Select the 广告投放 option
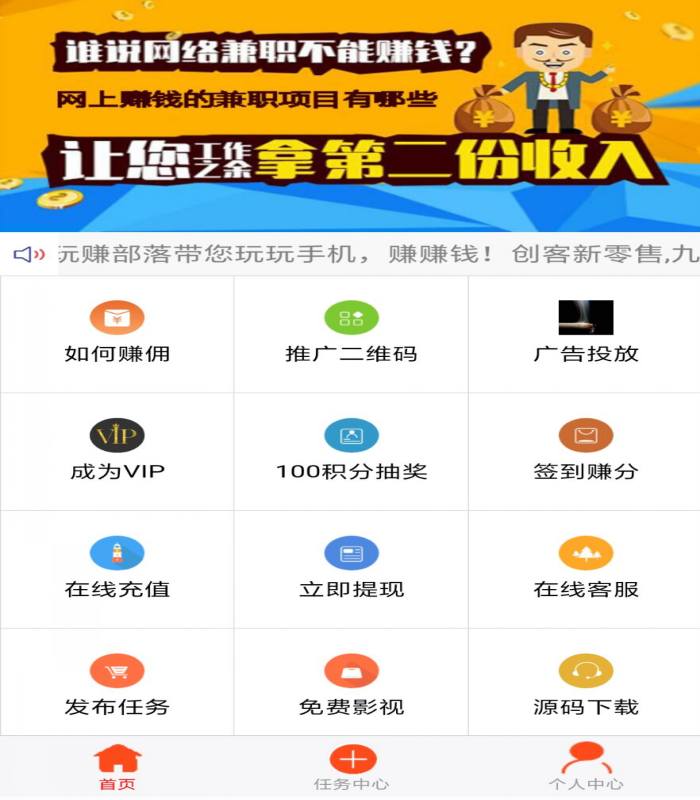The width and height of the screenshot is (700, 800). [585, 334]
